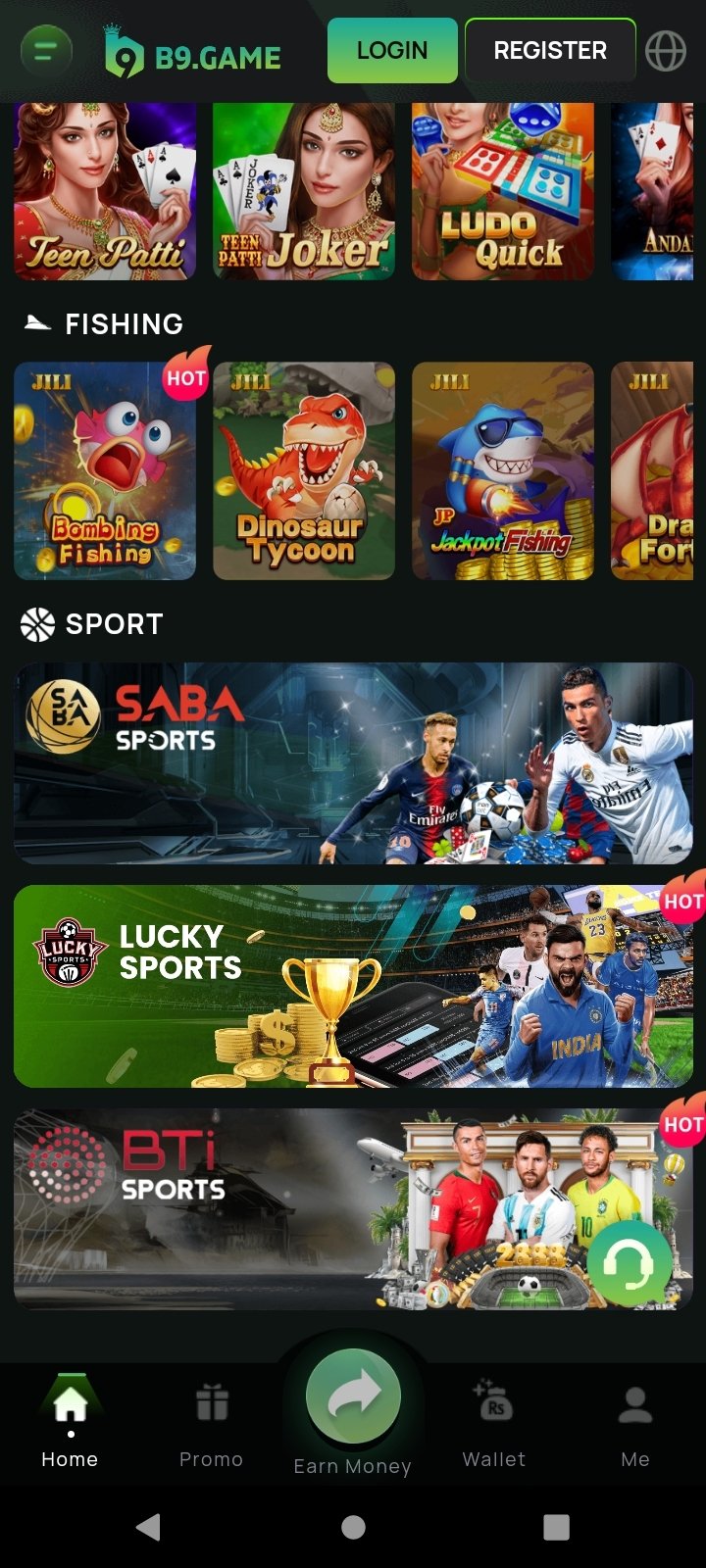Switch to the Promo tab
The height and width of the screenshot is (1568, 706).
211,1424
